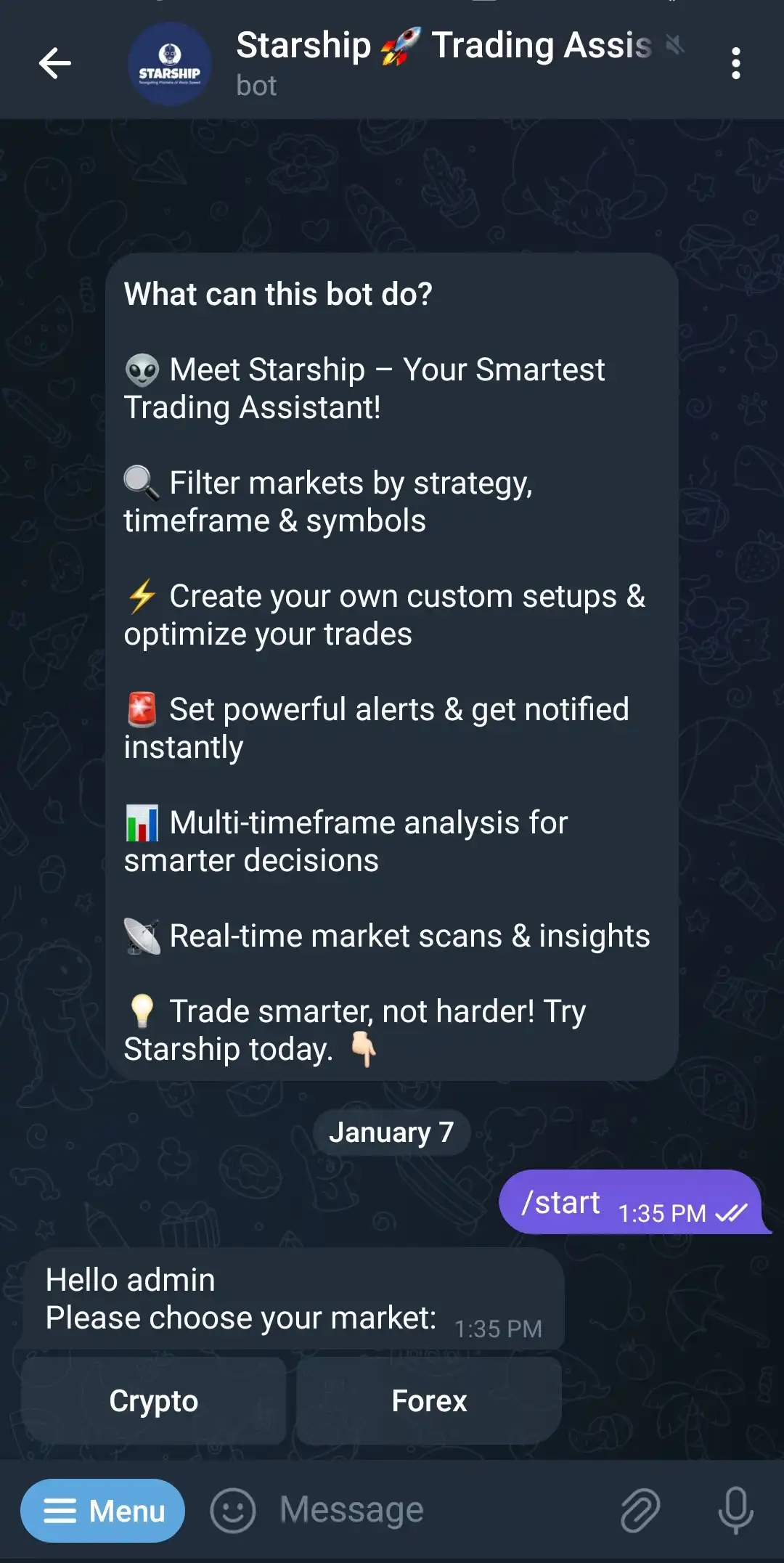Attach a file with the paperclip
Viewport: 784px width, 1563px height.
640,1511
